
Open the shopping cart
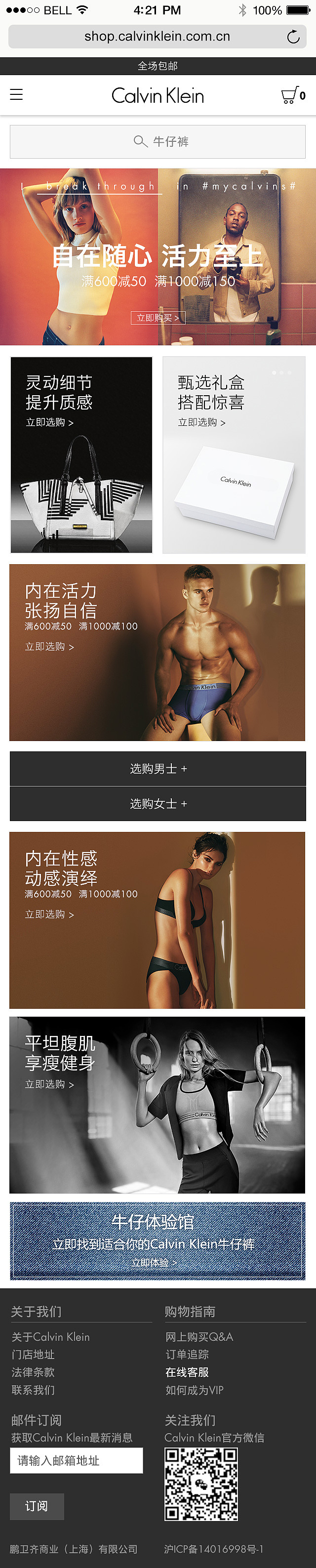click(x=293, y=95)
